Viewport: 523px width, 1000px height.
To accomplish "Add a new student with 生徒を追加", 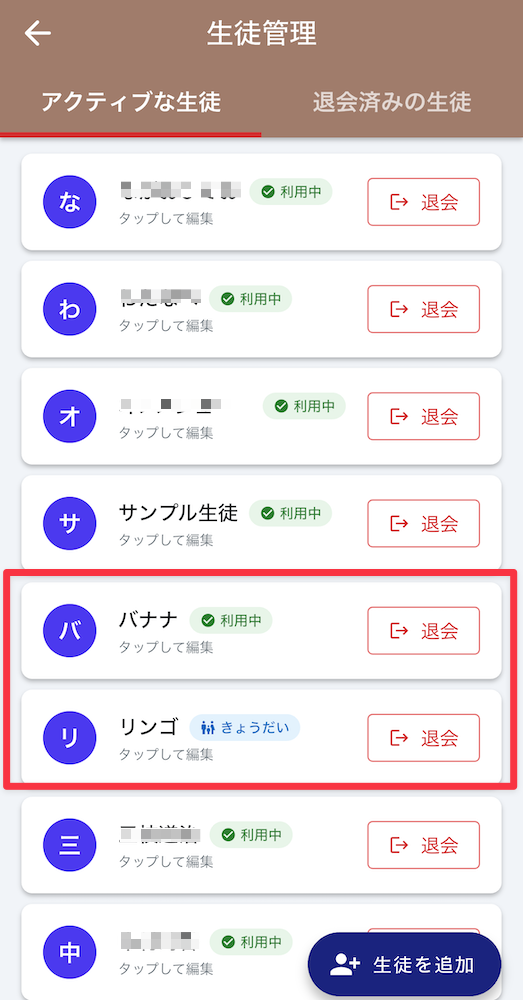I will (x=404, y=964).
